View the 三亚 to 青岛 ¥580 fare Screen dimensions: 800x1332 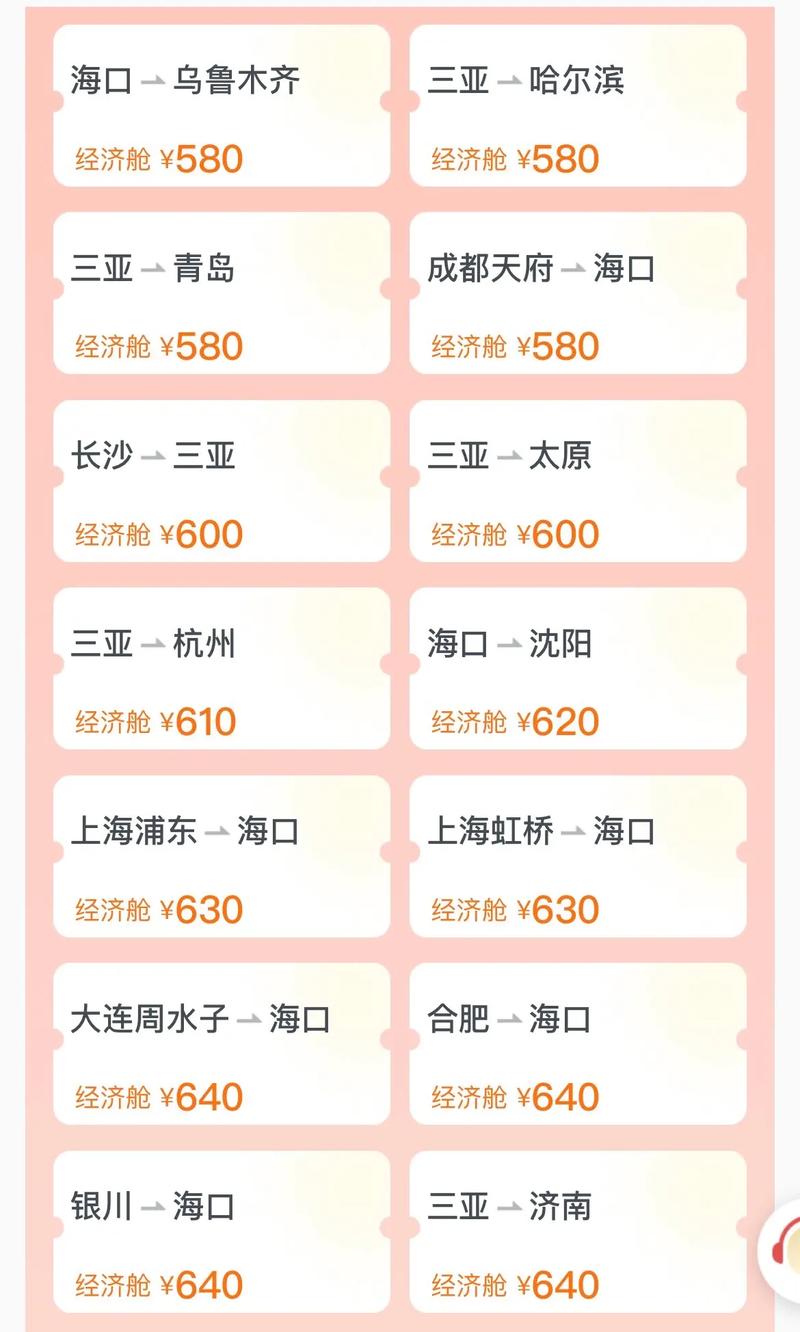[x=221, y=293]
